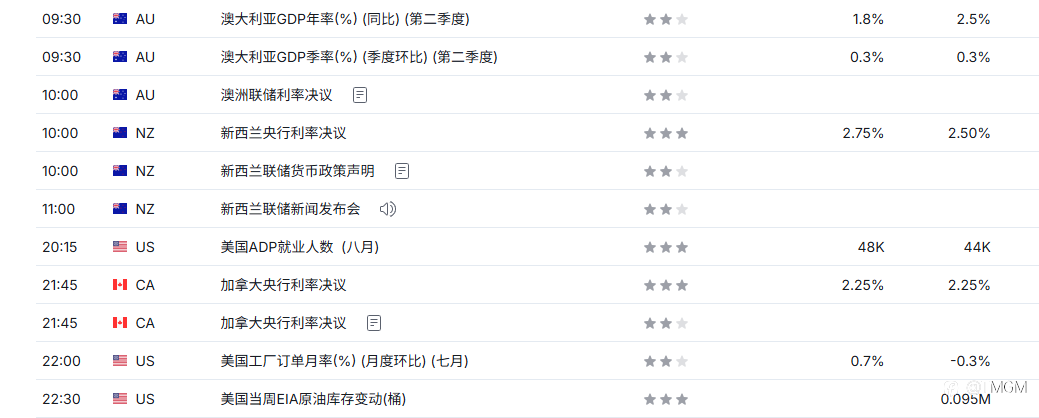
Task: Open the 美国当周EIA原油库存变动 event row
Action: tap(520, 399)
